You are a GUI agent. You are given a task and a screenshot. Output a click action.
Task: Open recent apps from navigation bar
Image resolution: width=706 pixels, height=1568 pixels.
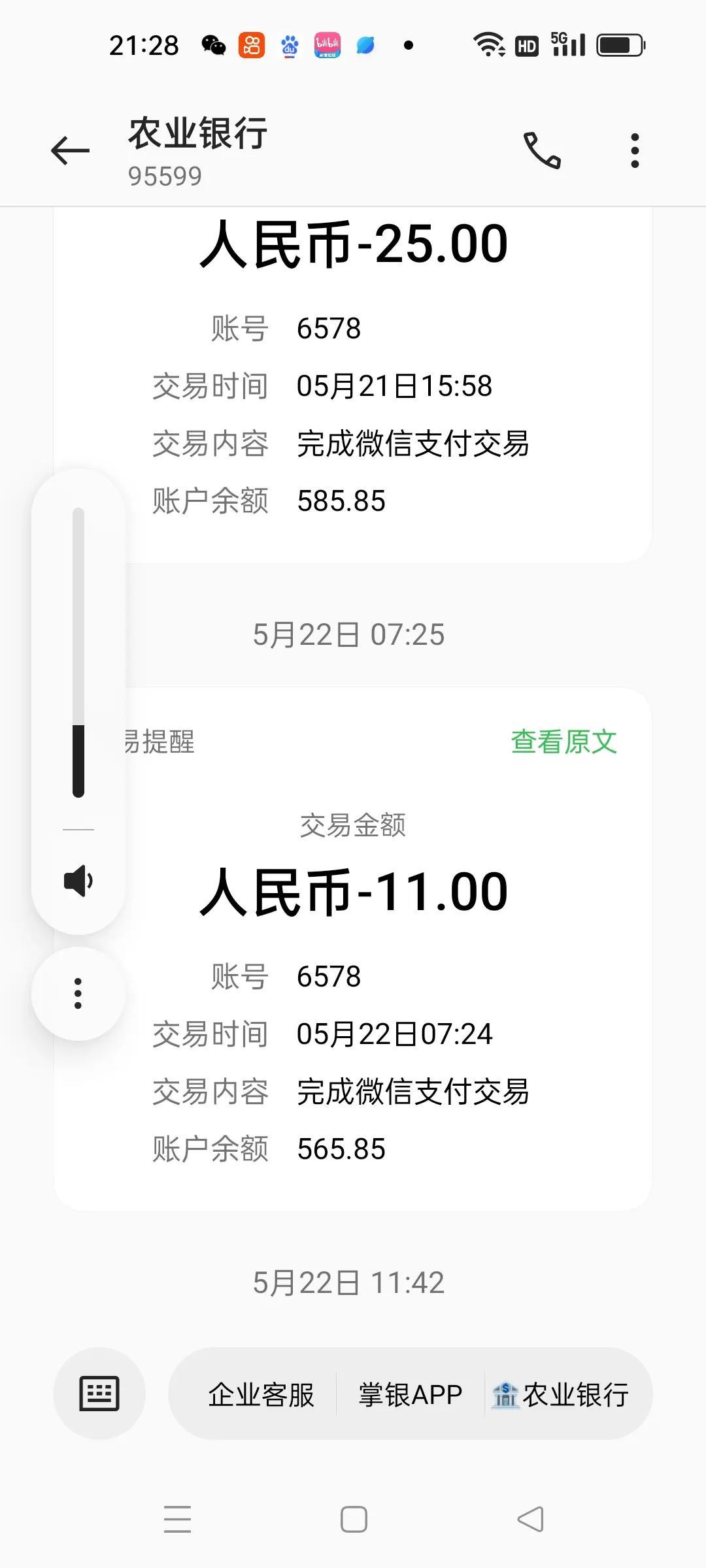[x=177, y=1519]
